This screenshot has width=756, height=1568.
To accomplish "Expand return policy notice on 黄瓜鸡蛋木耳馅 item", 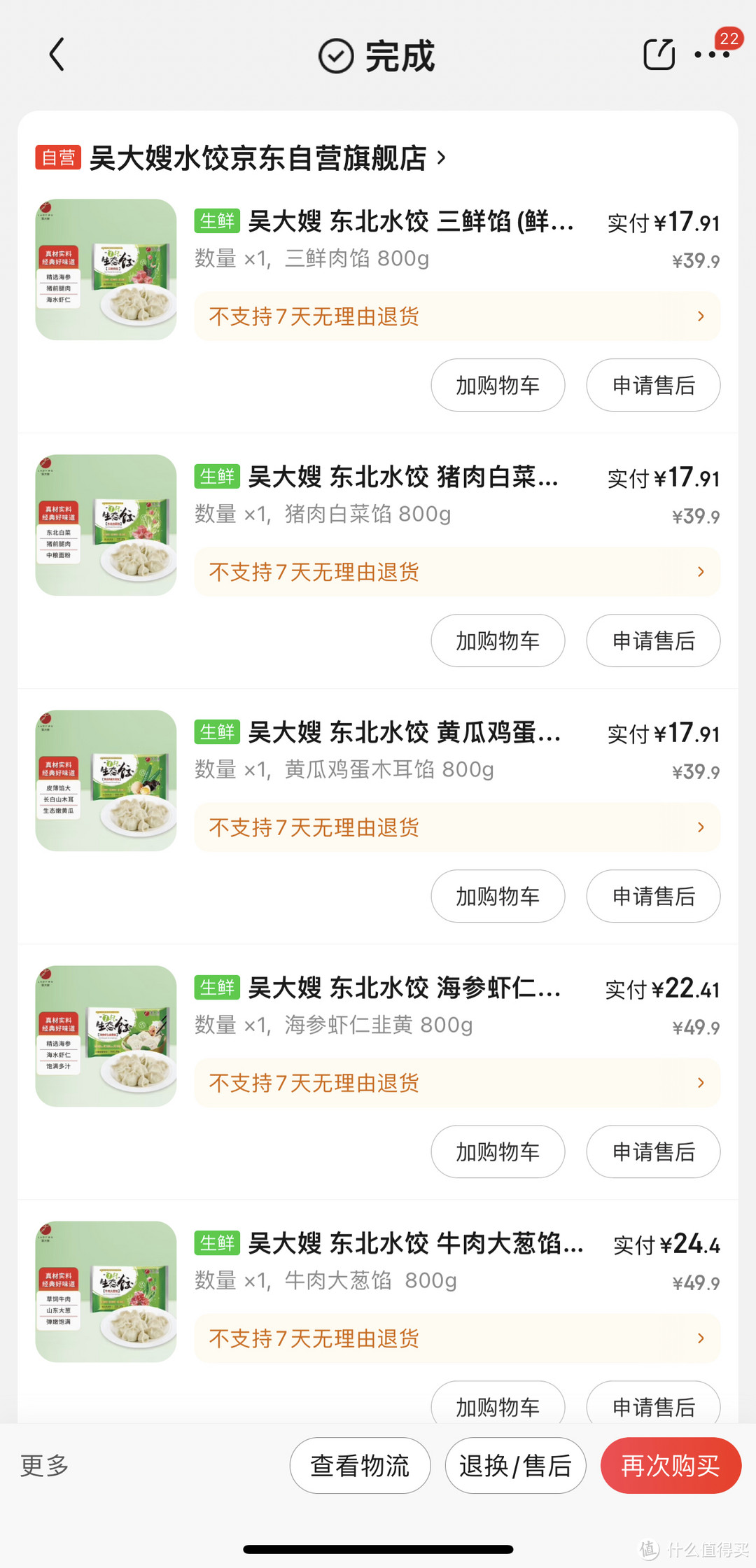I will (456, 827).
